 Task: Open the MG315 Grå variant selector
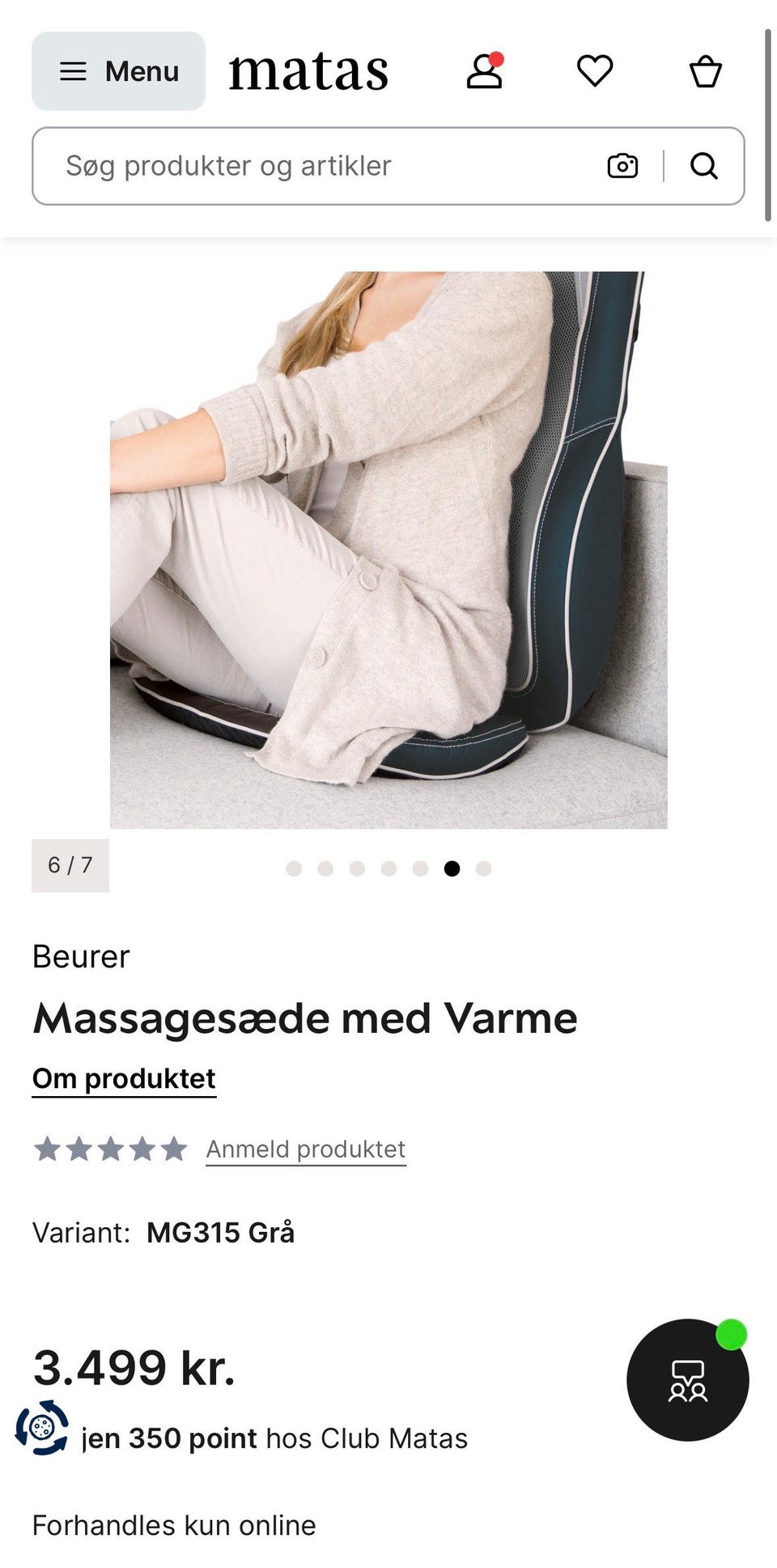point(219,1233)
